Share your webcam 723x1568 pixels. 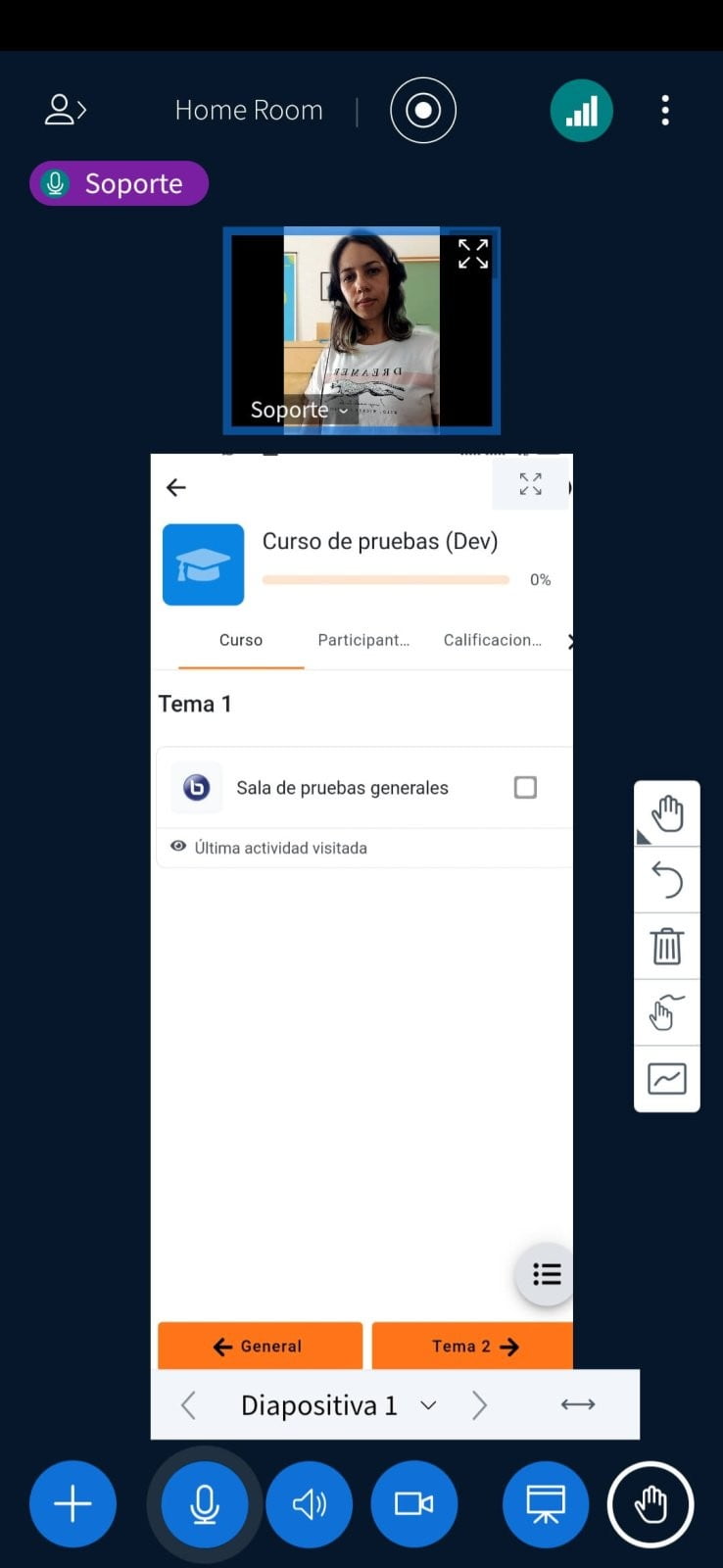point(414,1503)
